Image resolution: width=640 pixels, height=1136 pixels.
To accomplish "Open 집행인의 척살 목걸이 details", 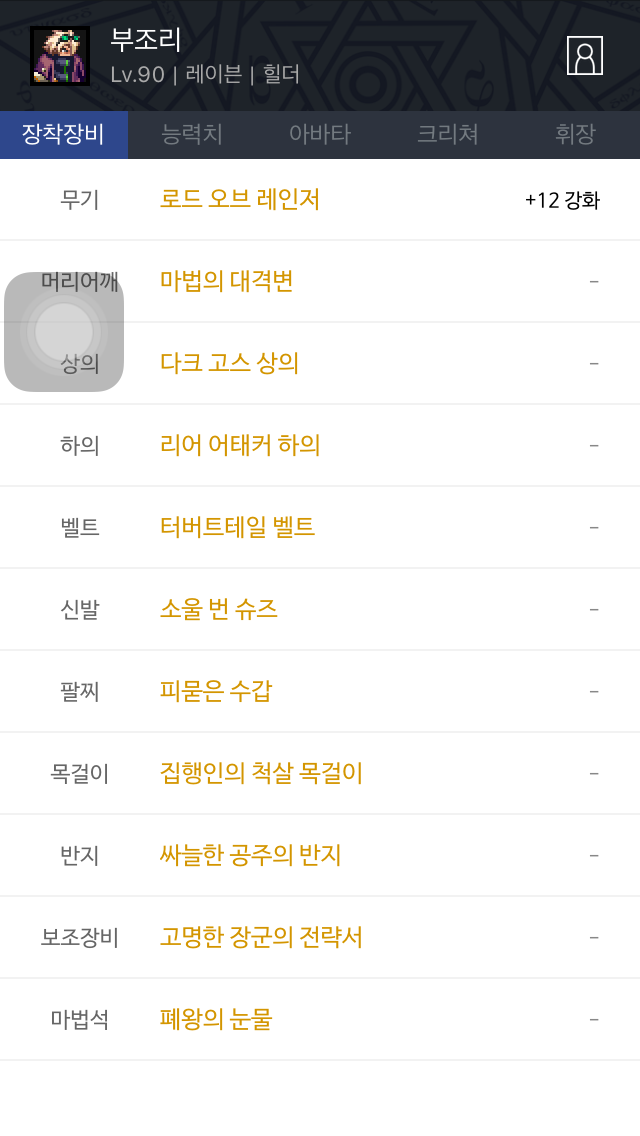I will click(261, 773).
